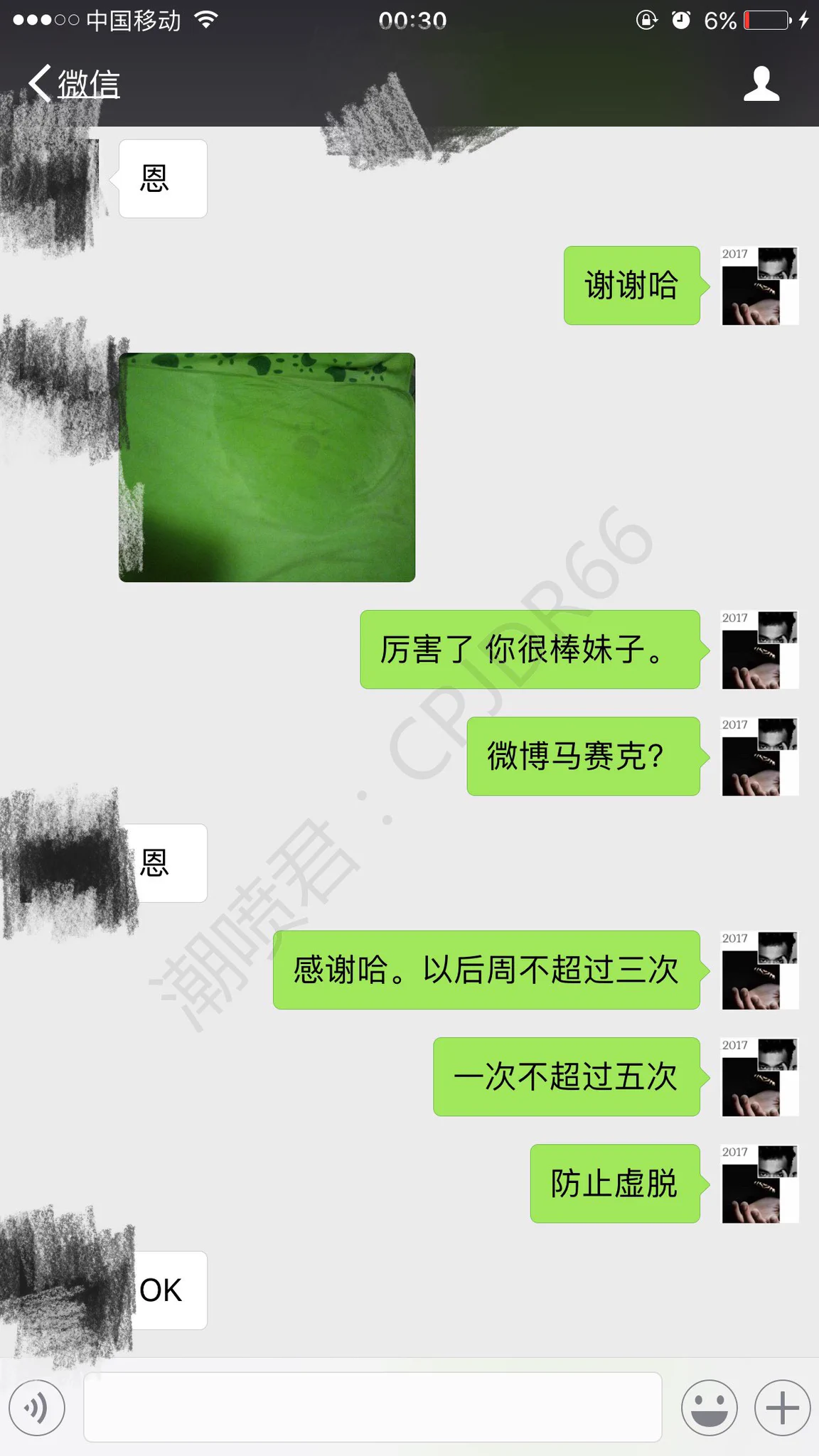This screenshot has height=1456, width=819.
Task: Open the chat info profile icon
Action: [x=761, y=84]
